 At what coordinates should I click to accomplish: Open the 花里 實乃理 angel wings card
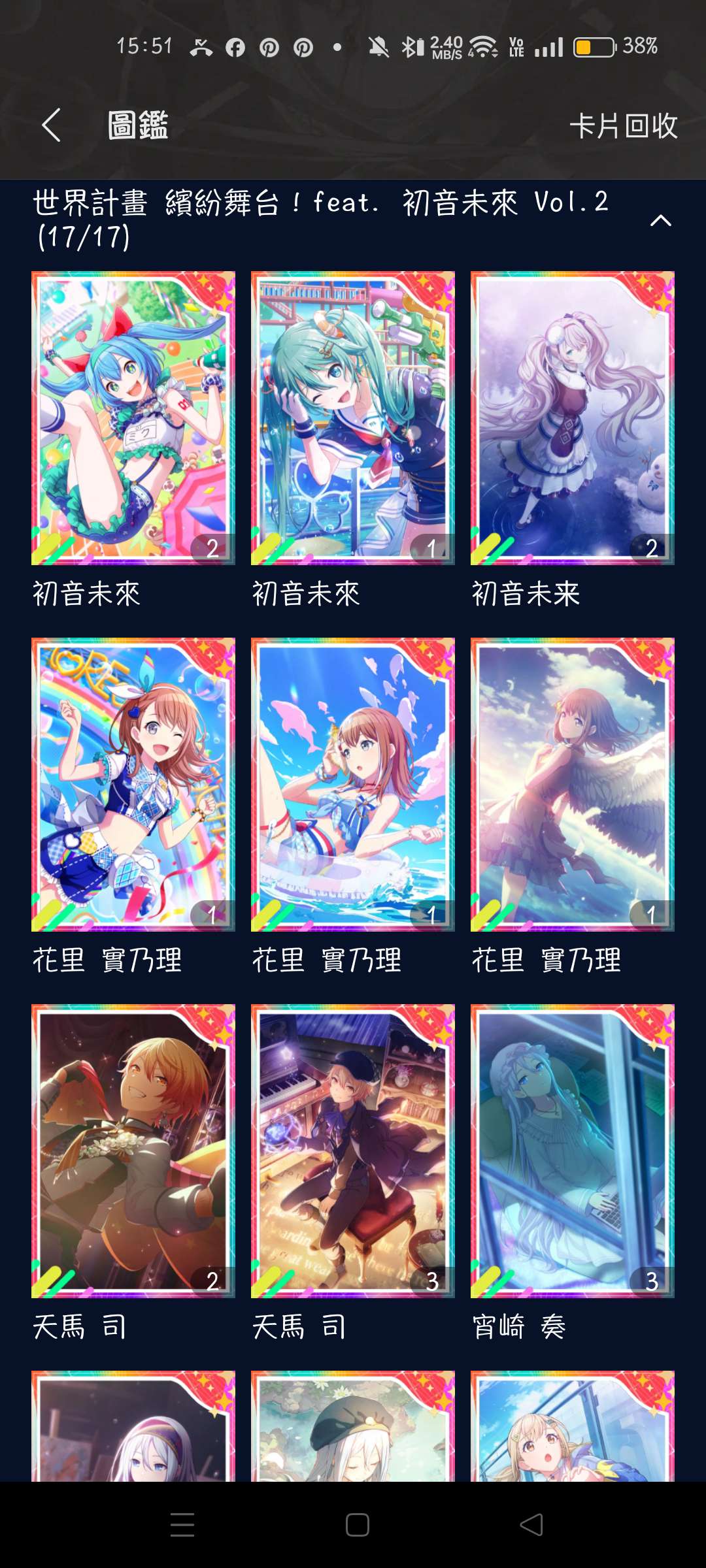pos(573,784)
